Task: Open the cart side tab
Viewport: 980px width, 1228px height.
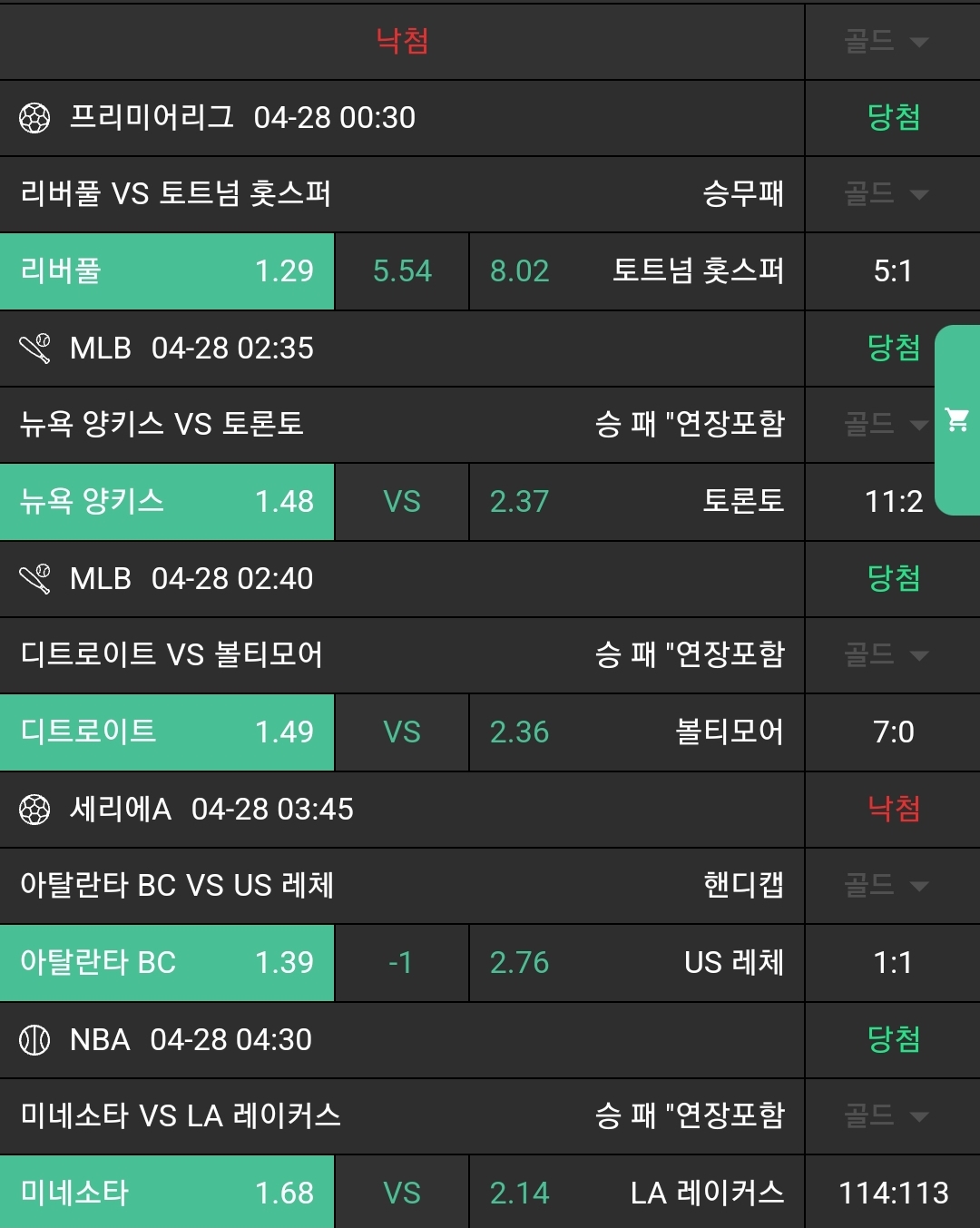Action: pyautogui.click(x=957, y=419)
